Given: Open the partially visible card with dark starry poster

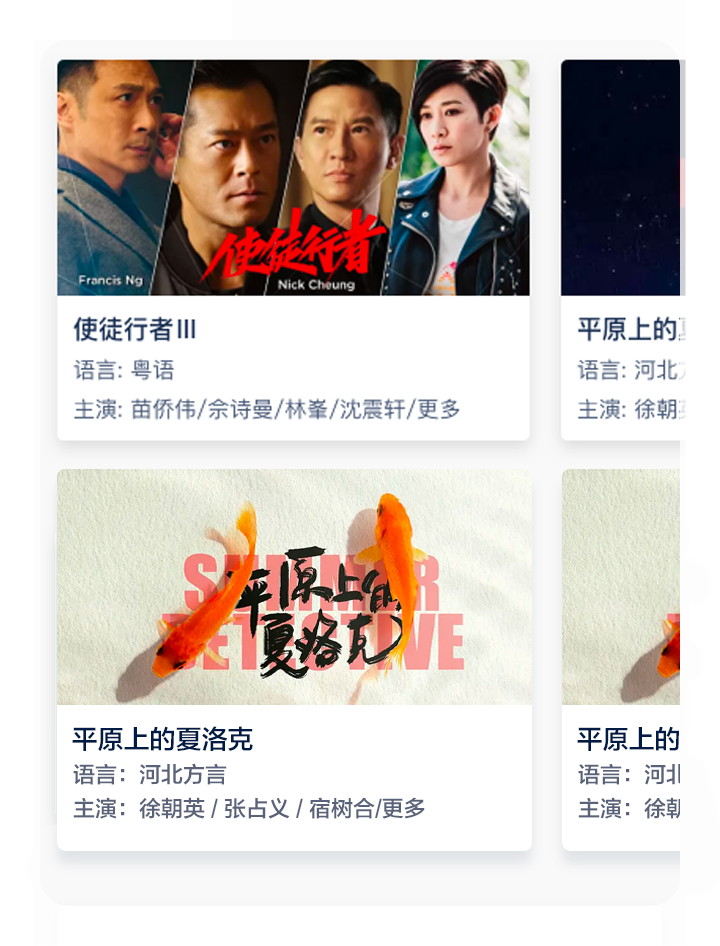Looking at the screenshot, I should (x=624, y=250).
